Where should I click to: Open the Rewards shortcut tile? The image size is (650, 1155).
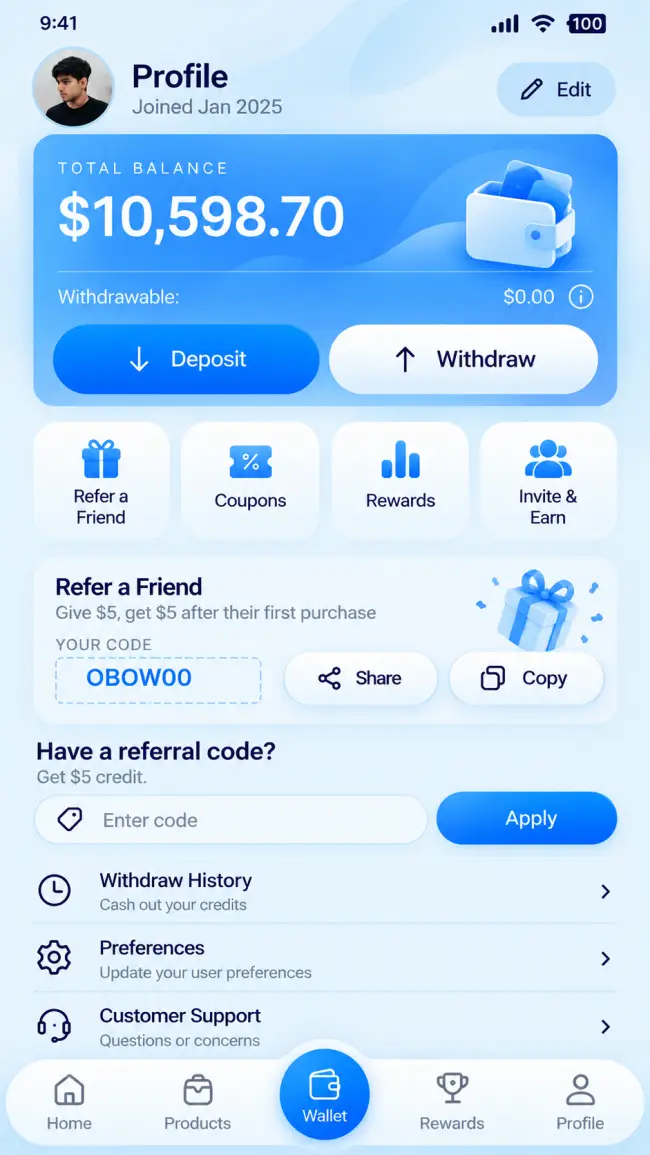click(x=400, y=481)
